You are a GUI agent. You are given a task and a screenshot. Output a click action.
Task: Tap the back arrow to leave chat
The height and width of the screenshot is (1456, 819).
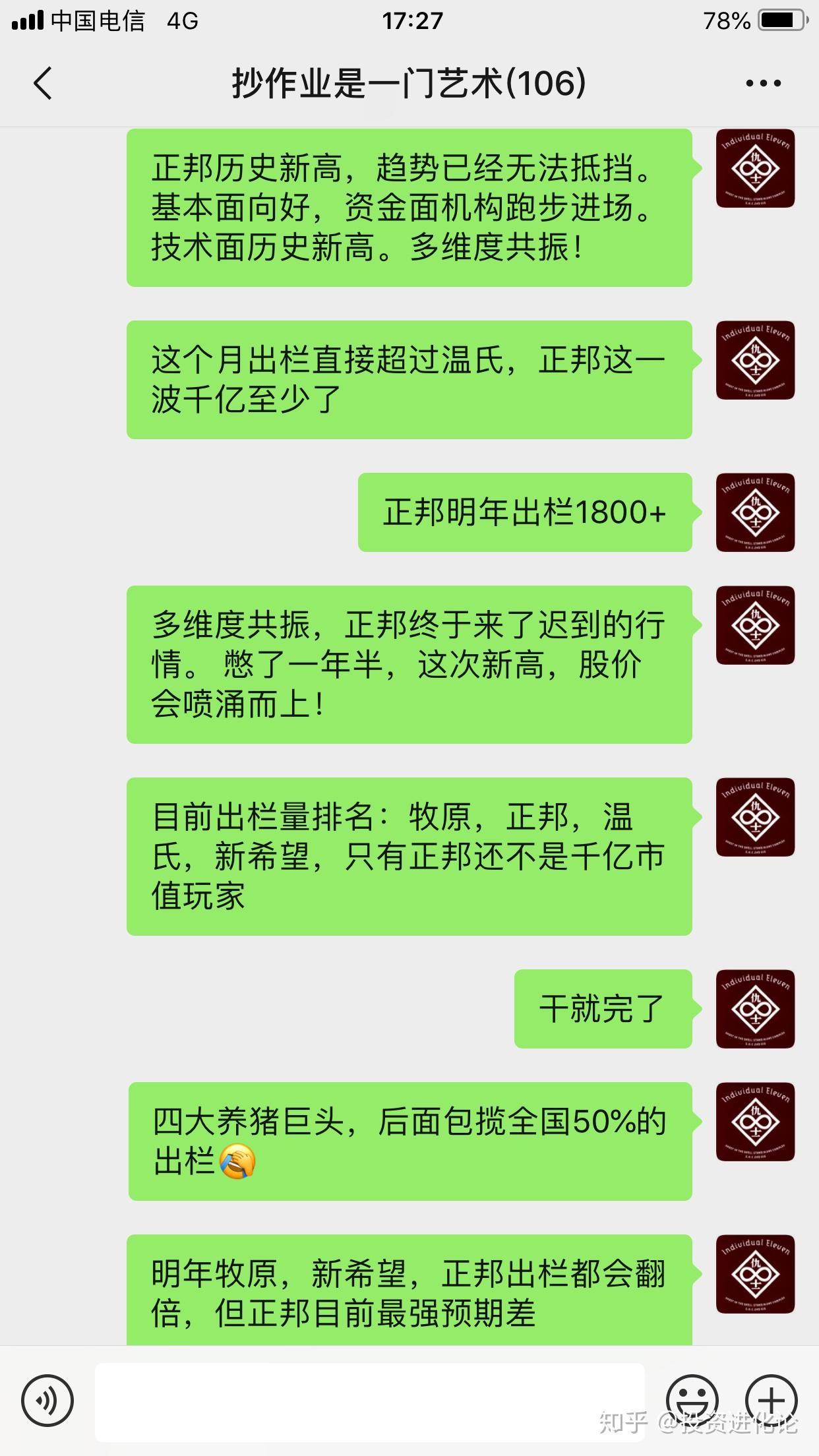pyautogui.click(x=44, y=84)
